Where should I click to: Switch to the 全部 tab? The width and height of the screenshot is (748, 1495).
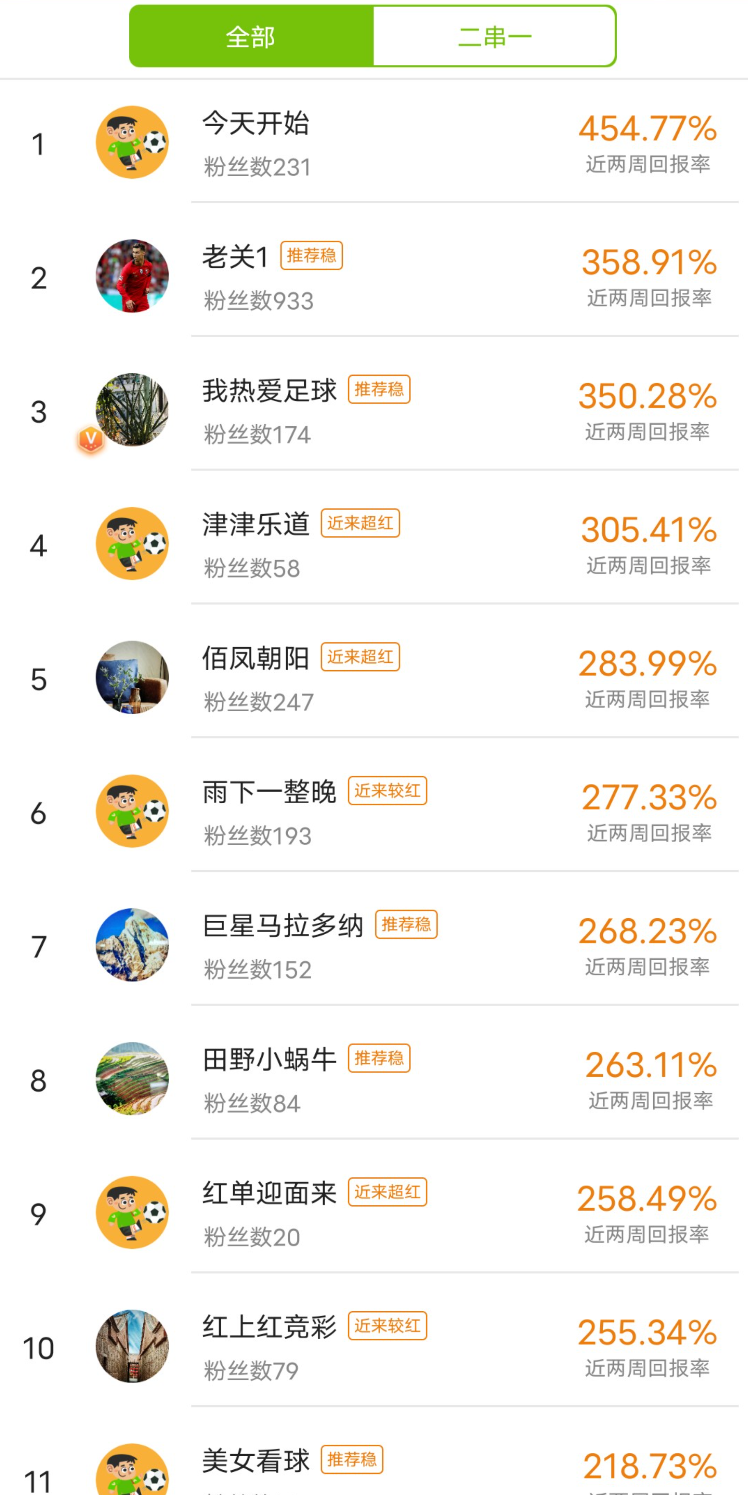coord(251,37)
